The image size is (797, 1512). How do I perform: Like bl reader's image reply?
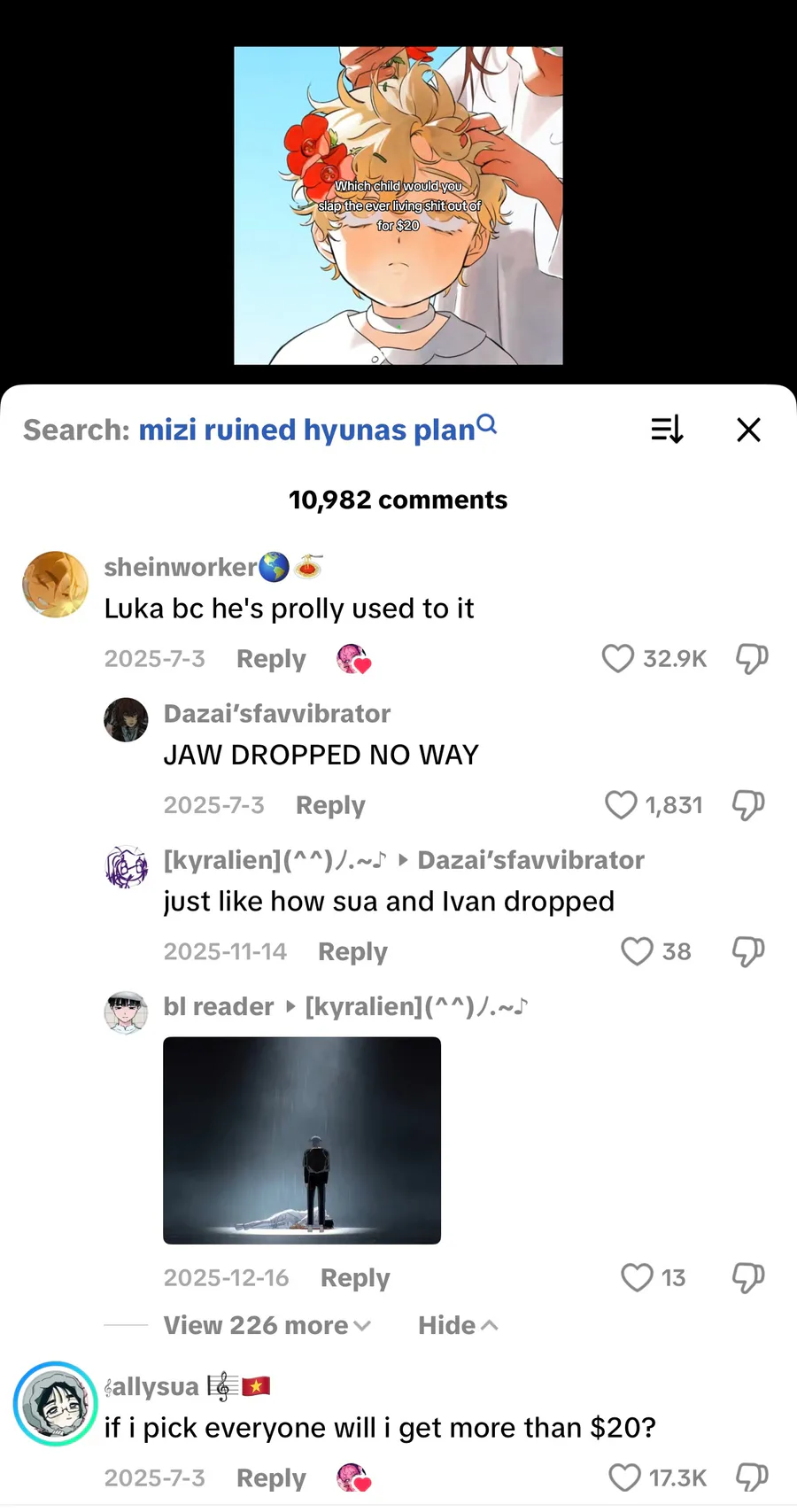point(637,1277)
